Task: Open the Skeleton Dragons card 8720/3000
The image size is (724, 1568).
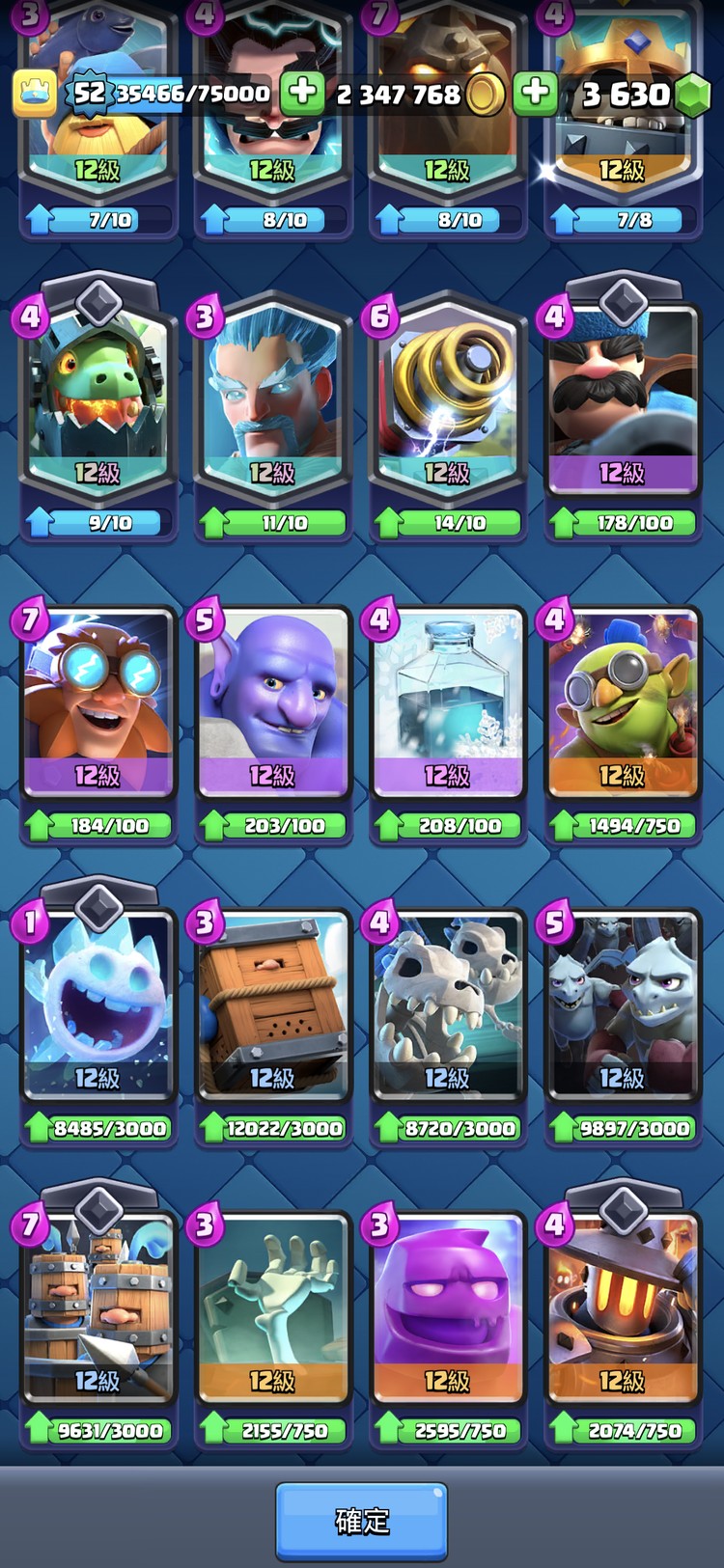Action: [447, 1006]
